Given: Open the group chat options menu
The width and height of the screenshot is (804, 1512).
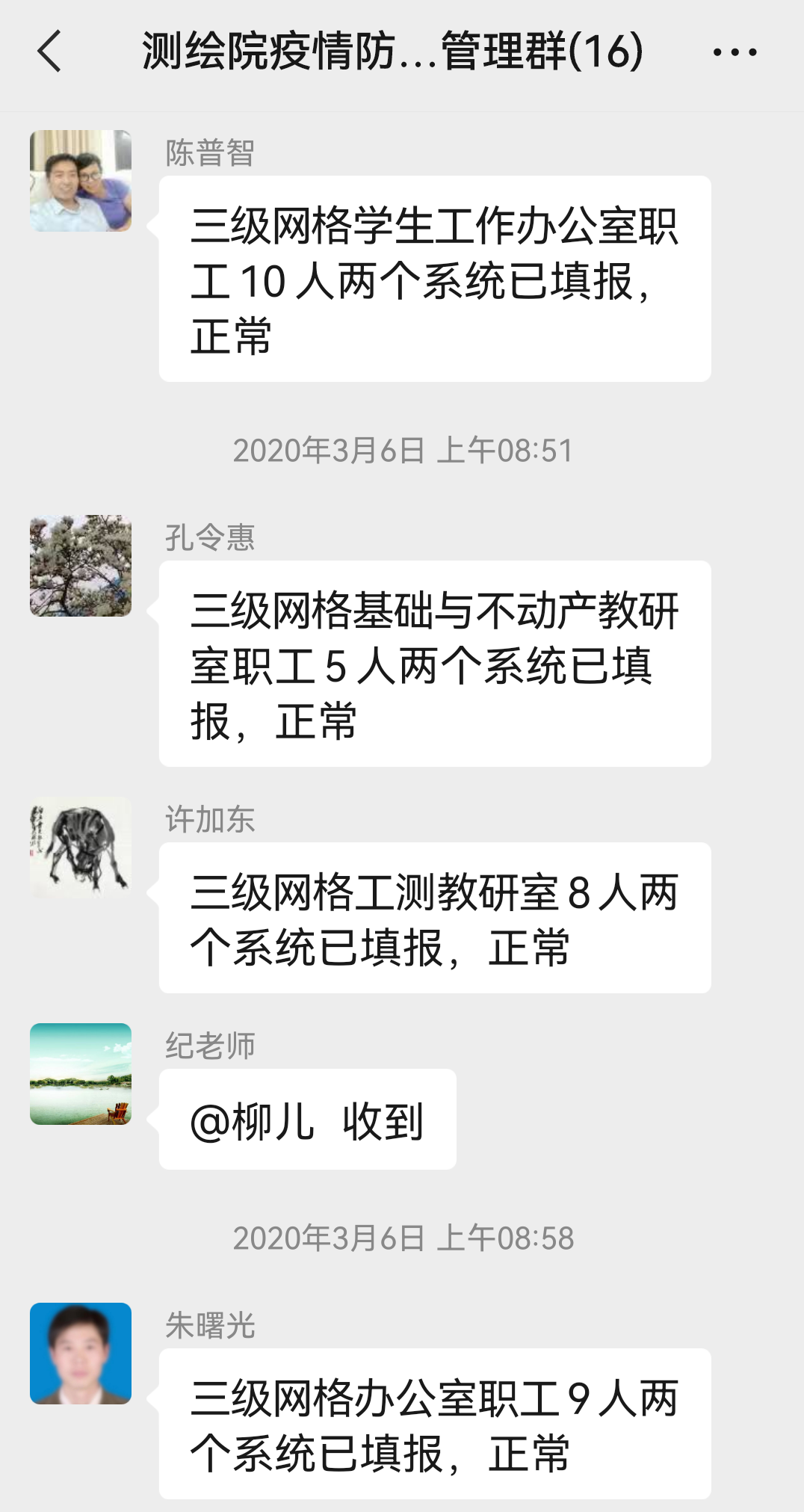Looking at the screenshot, I should point(735,52).
